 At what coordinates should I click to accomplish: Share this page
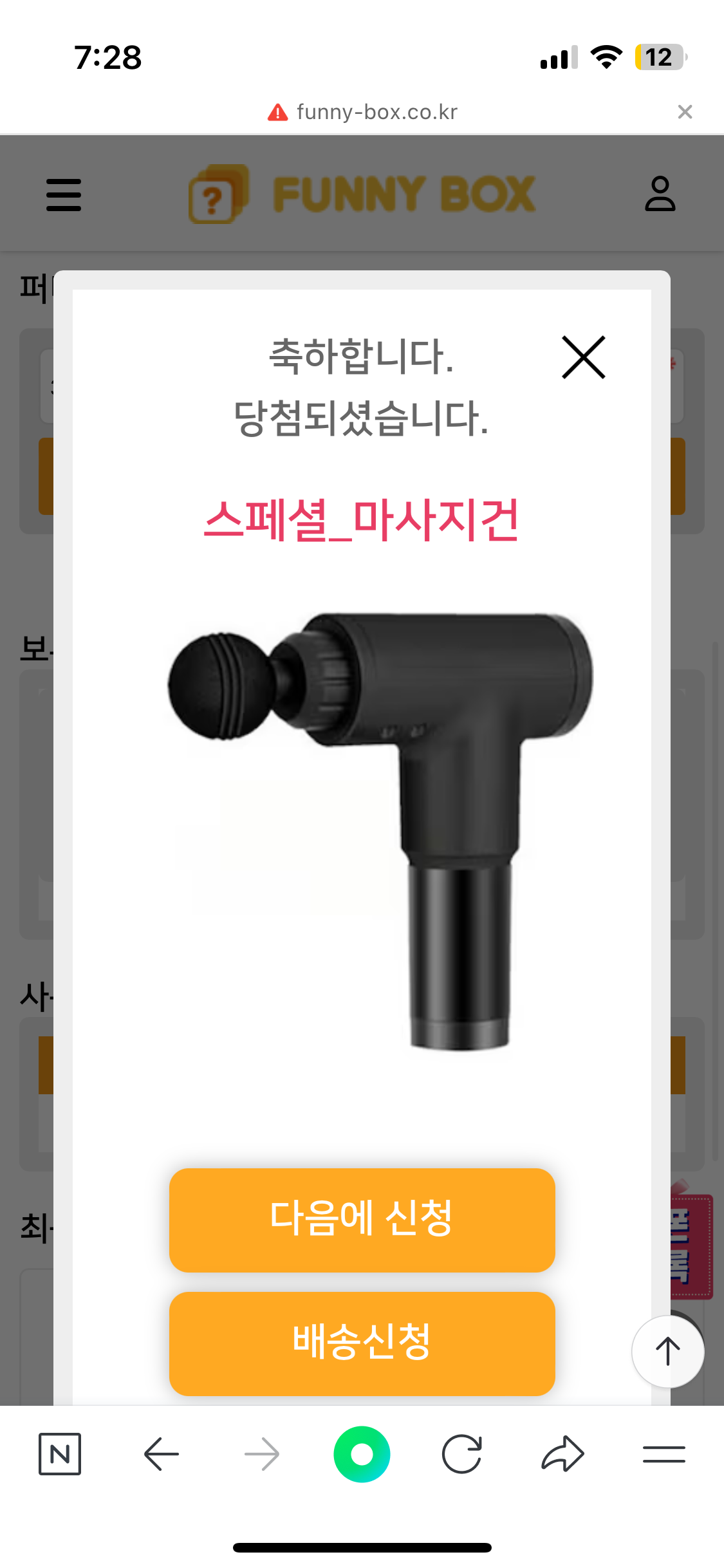pos(562,1454)
